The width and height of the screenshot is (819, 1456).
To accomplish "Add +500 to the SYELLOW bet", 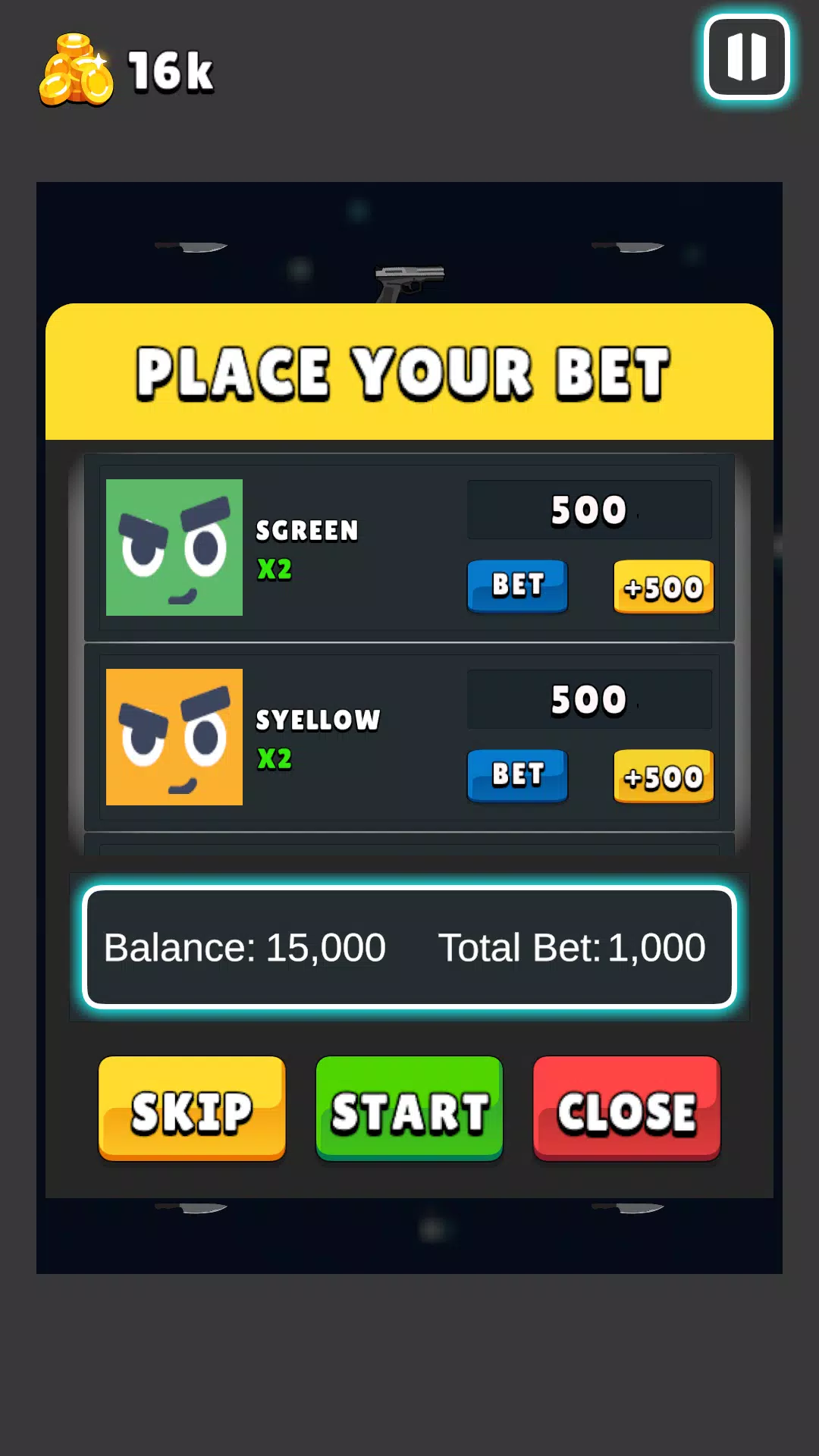I will (664, 776).
